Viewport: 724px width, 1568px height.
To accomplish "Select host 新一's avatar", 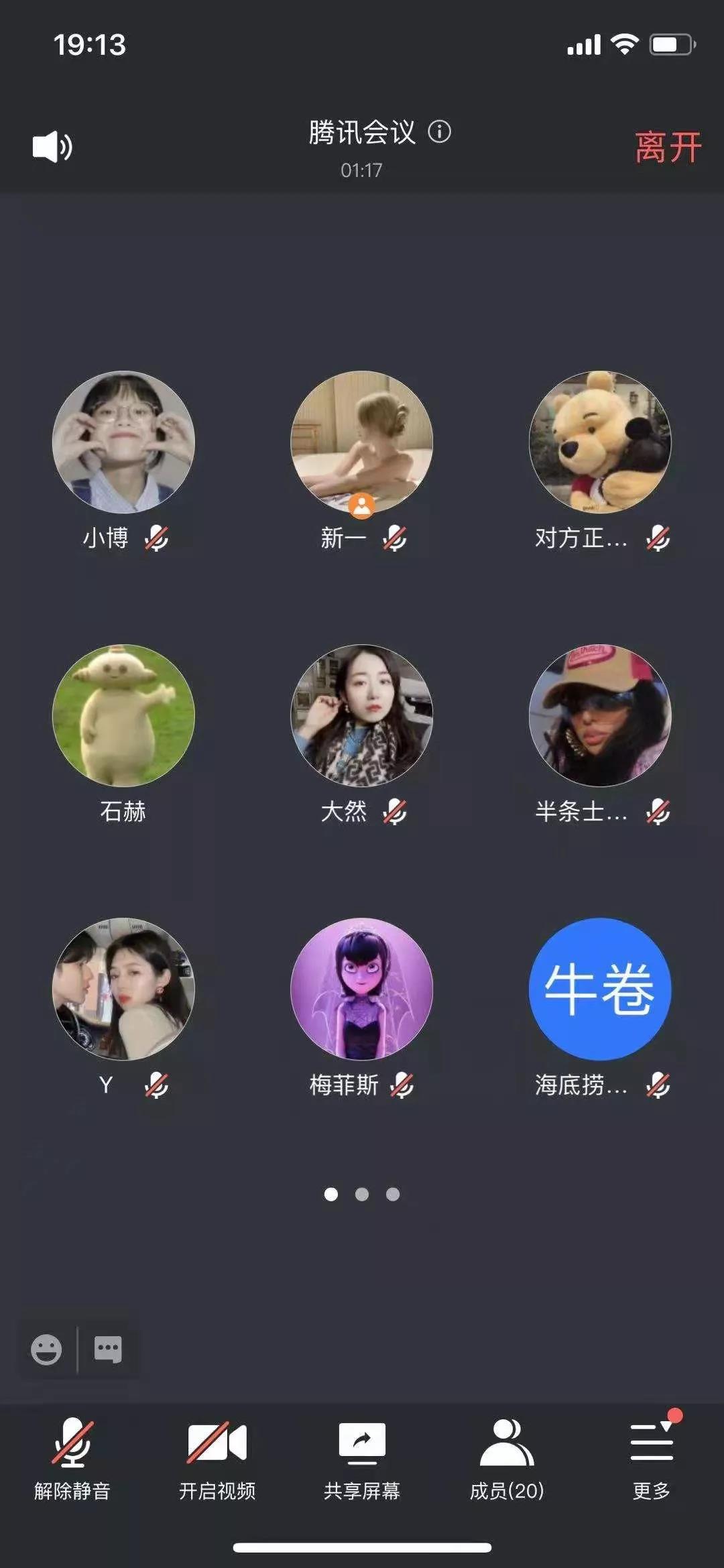I will (x=362, y=442).
